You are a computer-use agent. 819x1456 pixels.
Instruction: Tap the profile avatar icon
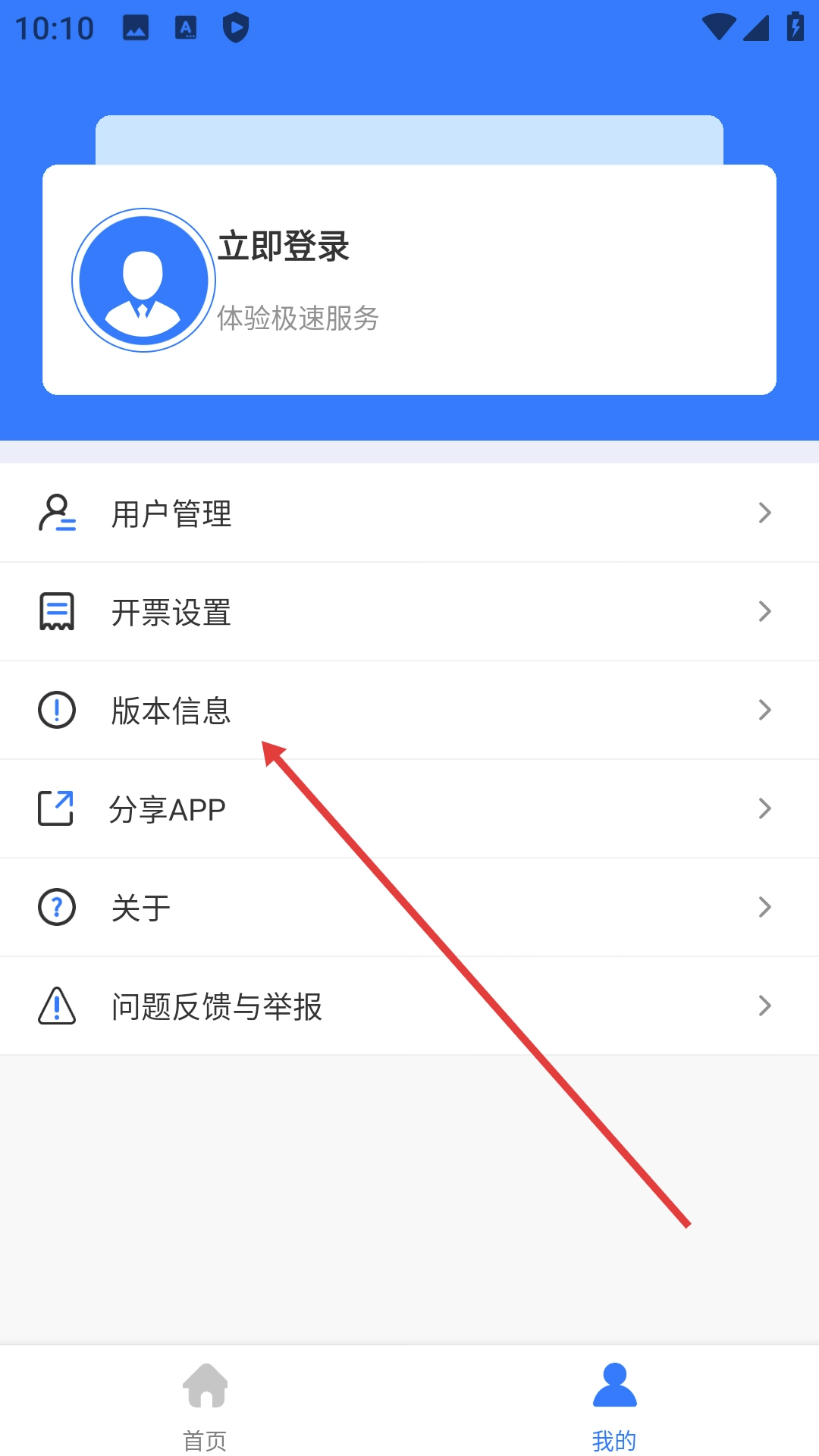pyautogui.click(x=143, y=281)
